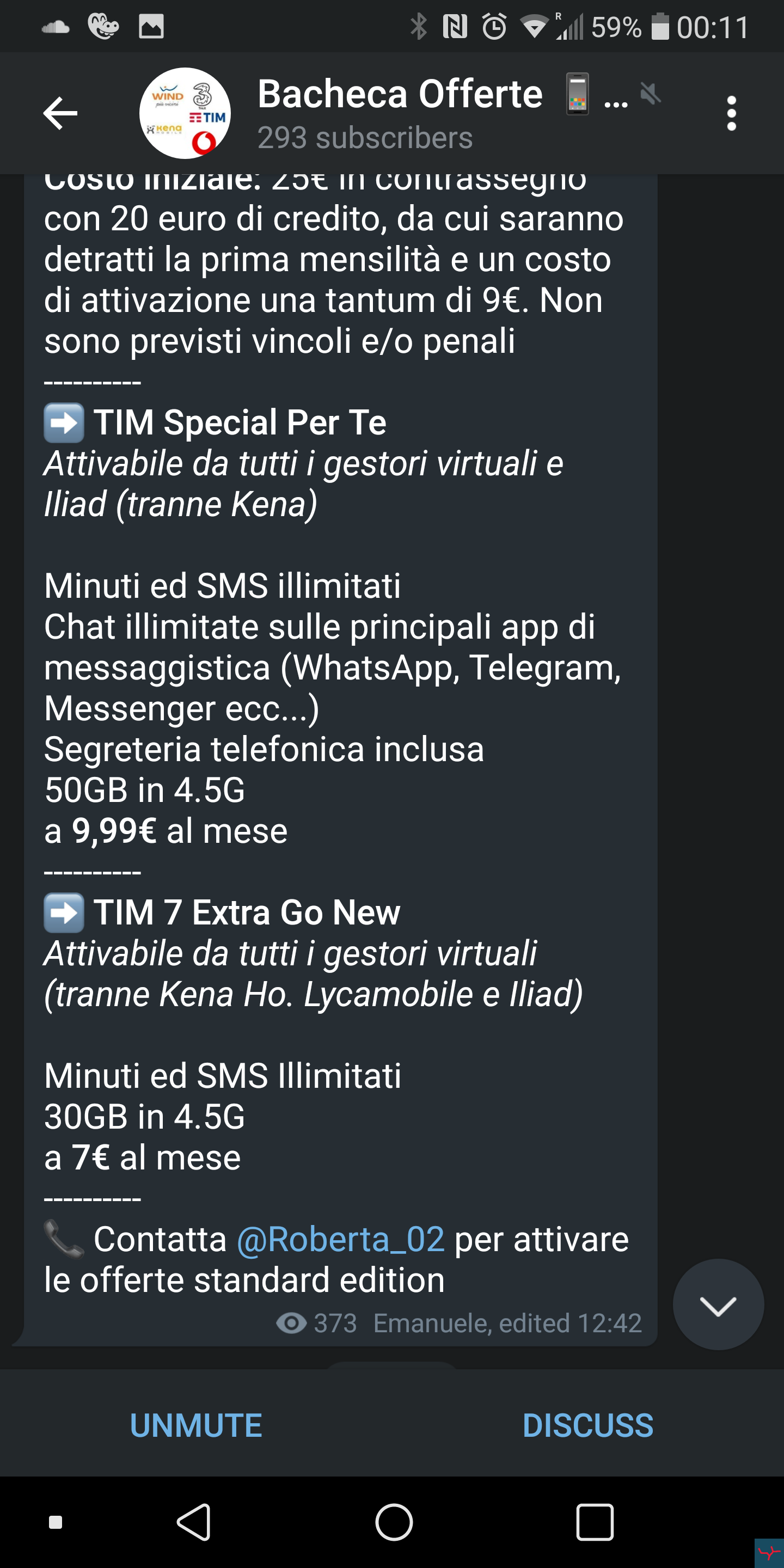Go back using the arrow in header
The image size is (784, 1568).
pos(60,113)
